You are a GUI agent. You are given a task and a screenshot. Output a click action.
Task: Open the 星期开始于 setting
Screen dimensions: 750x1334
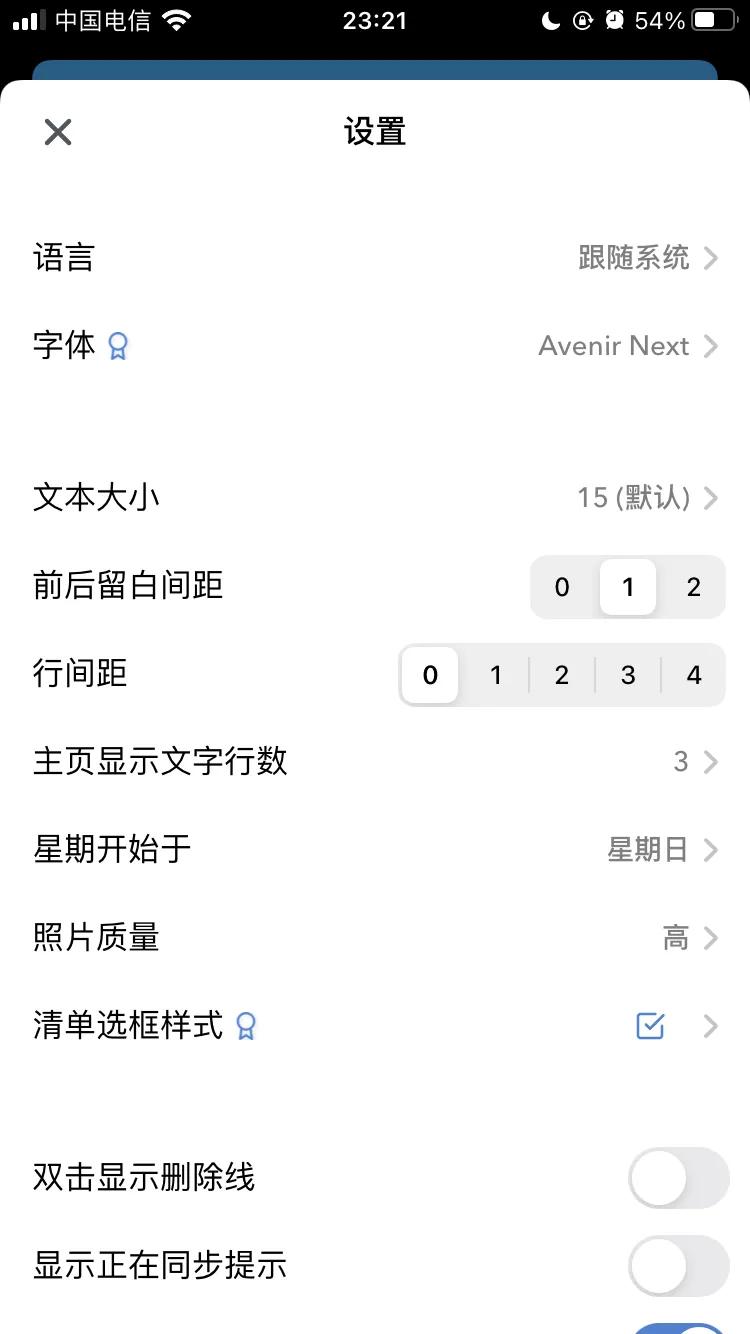point(375,849)
